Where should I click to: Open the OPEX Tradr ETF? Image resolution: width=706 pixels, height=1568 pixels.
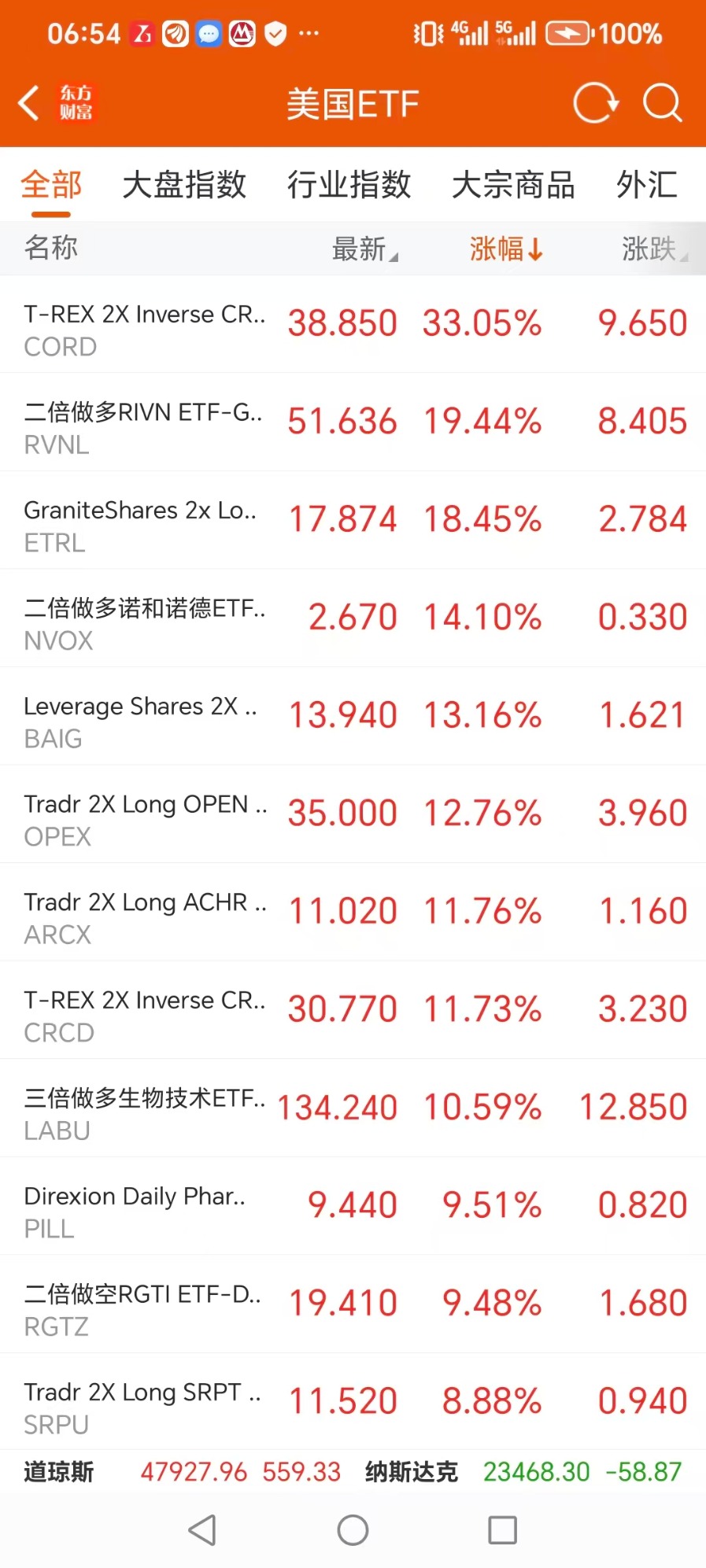pos(353,814)
